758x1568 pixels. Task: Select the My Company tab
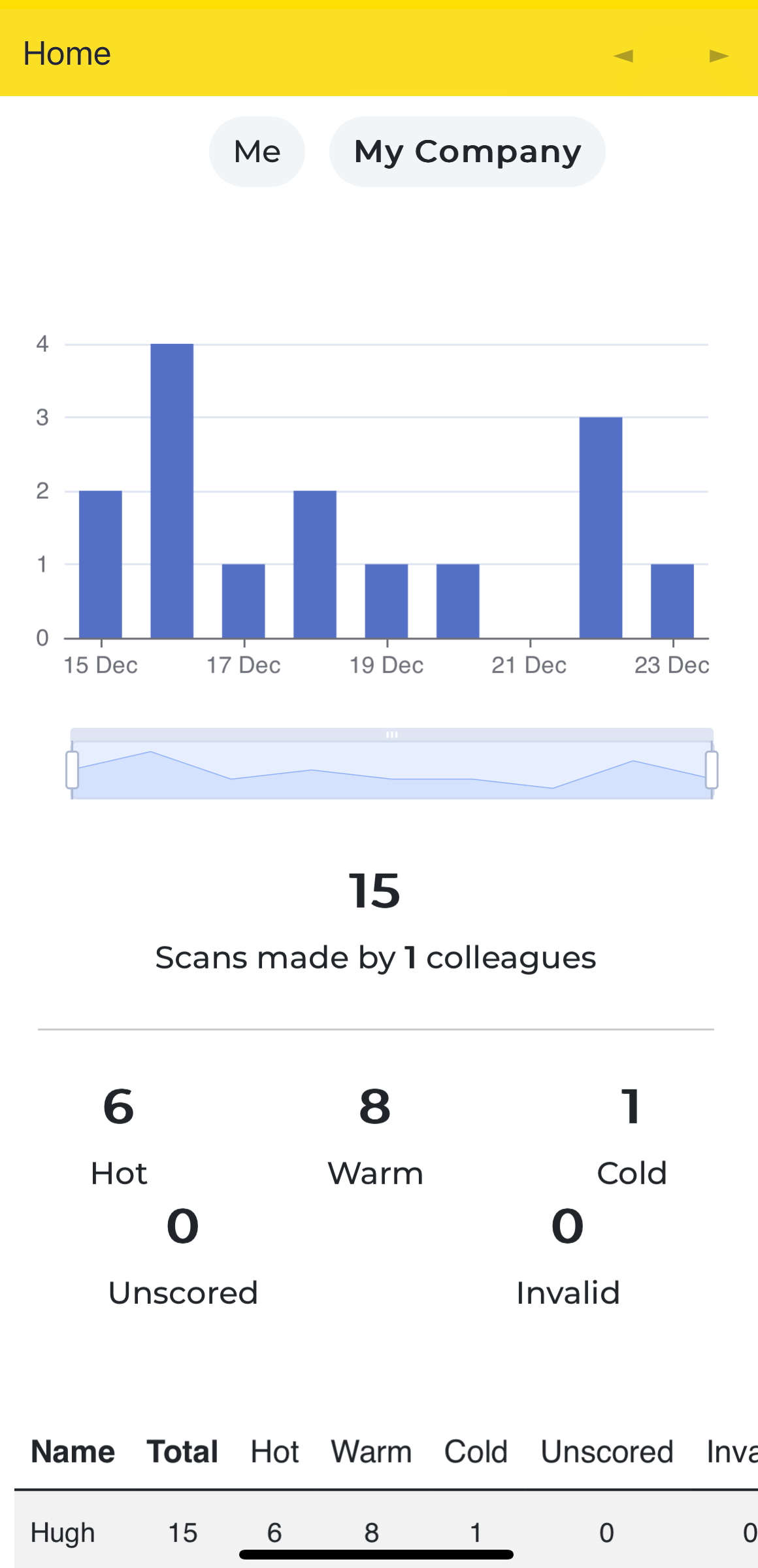(467, 152)
